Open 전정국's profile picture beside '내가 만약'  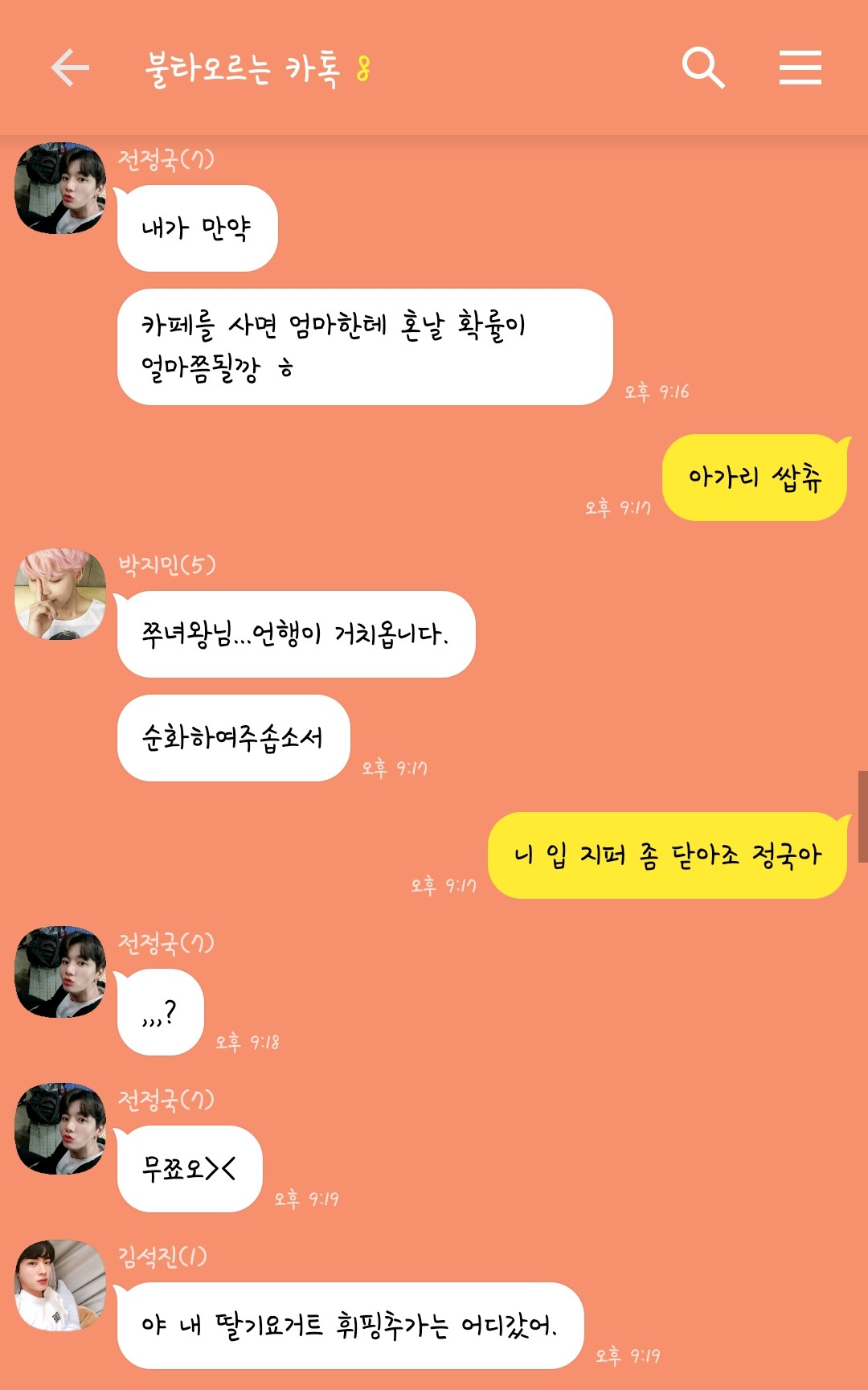pyautogui.click(x=60, y=189)
